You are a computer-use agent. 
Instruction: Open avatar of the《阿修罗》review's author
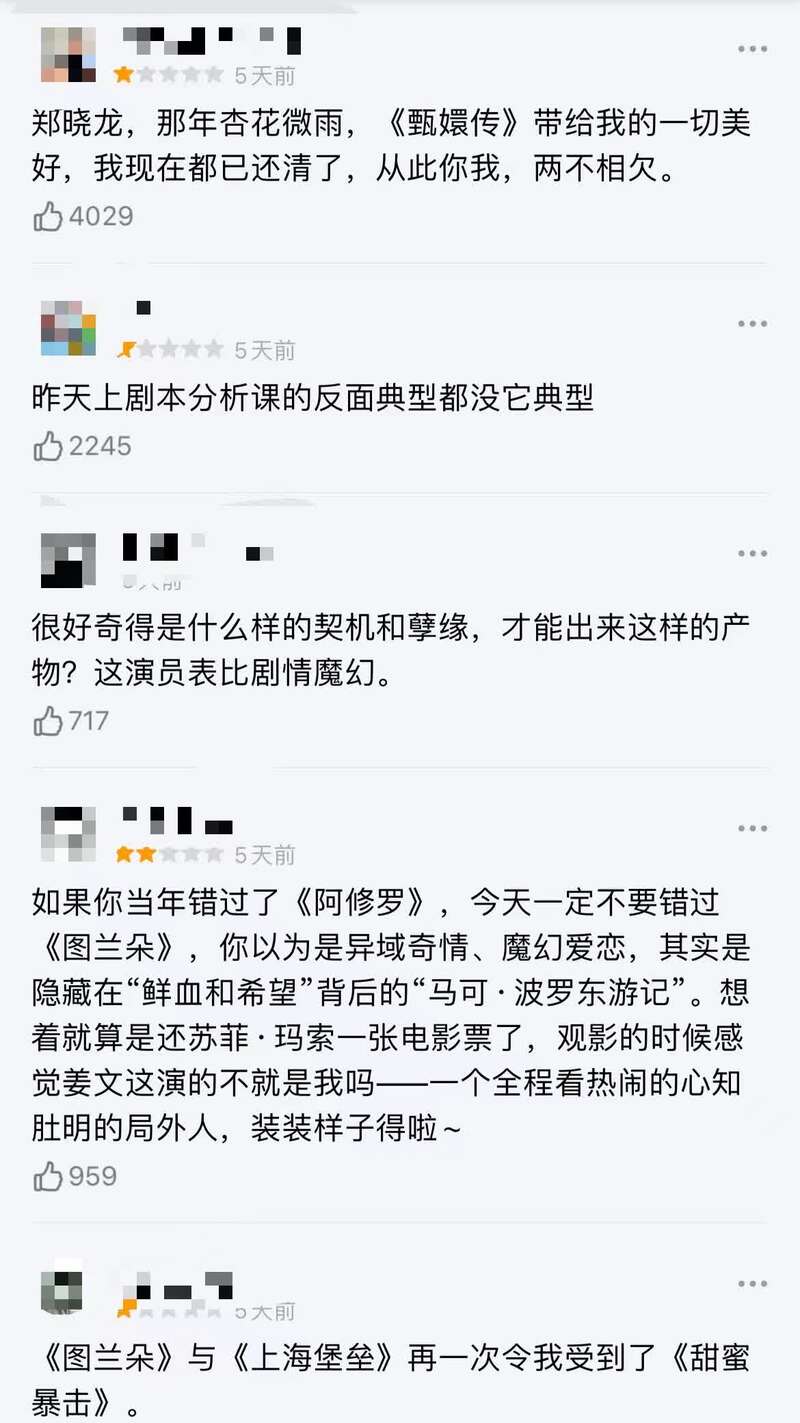tap(68, 834)
